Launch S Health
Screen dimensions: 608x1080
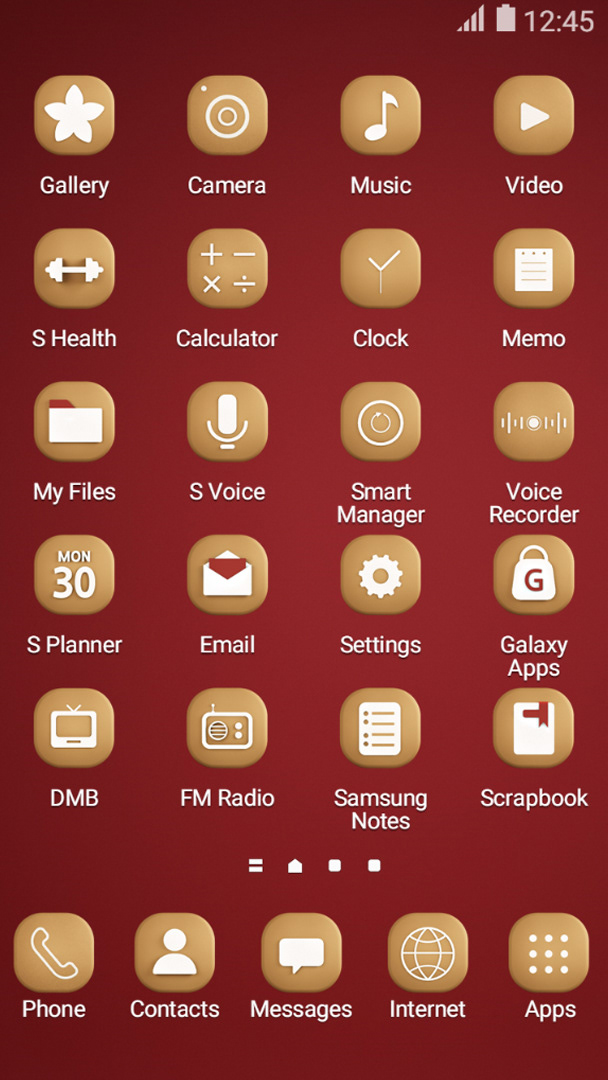[74, 269]
